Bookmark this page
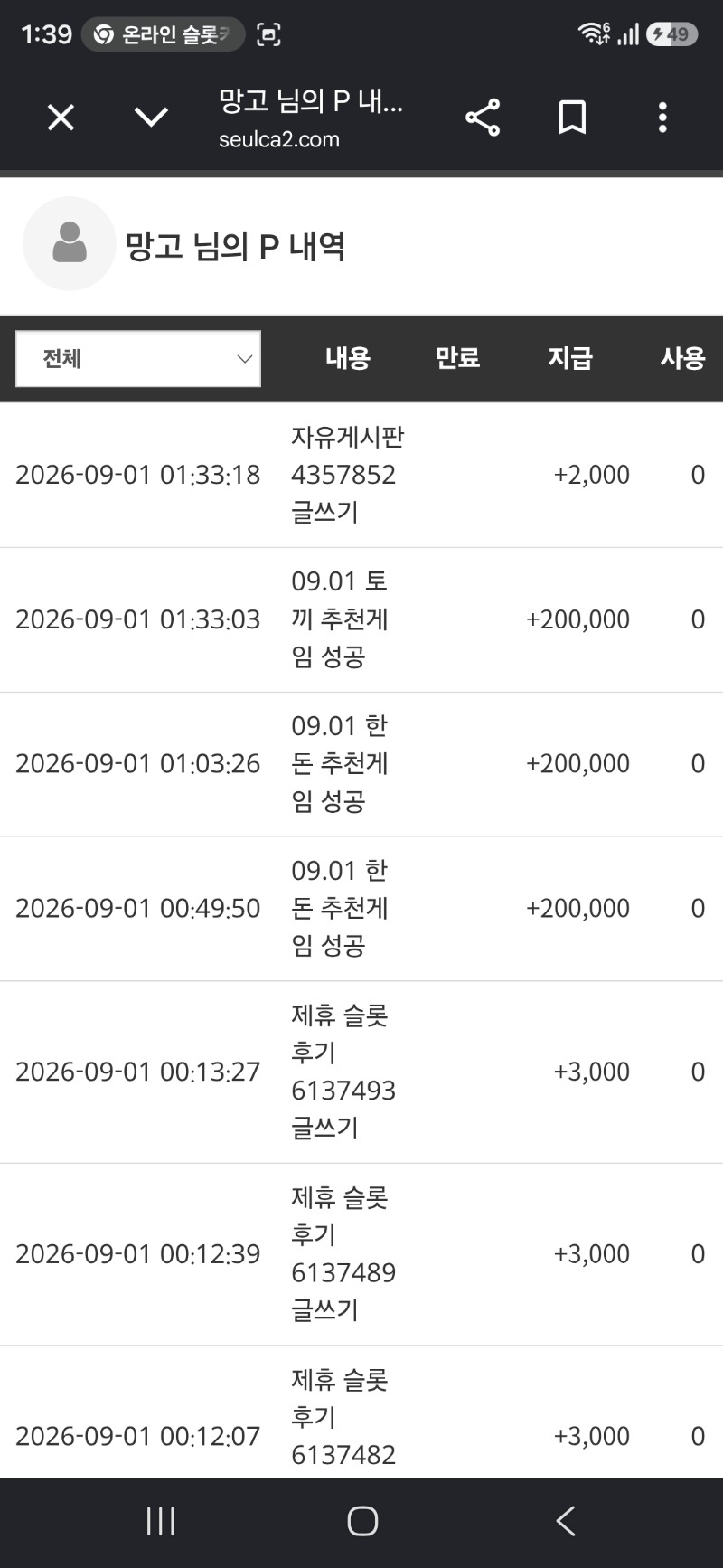723x1568 pixels. point(572,118)
